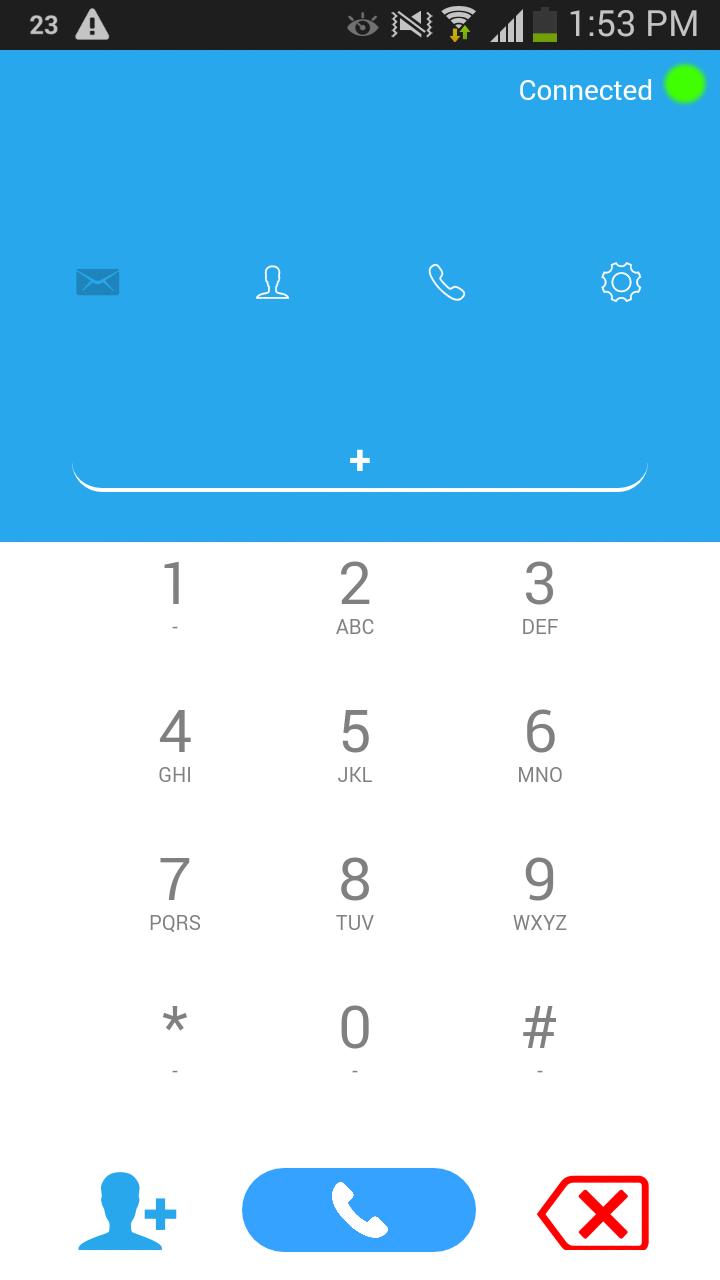Enter digit 7 PQRS

175,892
